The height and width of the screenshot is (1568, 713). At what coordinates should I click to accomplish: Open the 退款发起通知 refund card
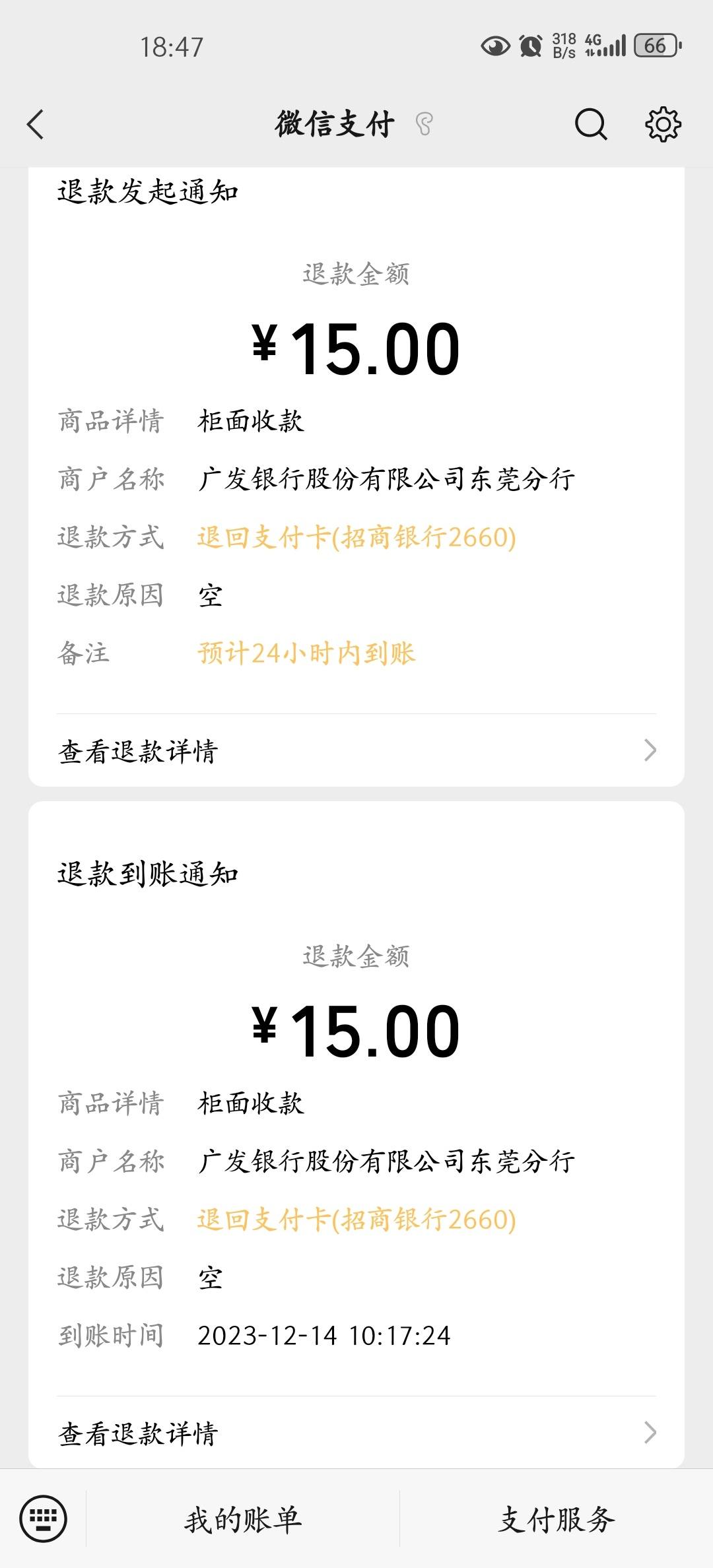(x=356, y=476)
